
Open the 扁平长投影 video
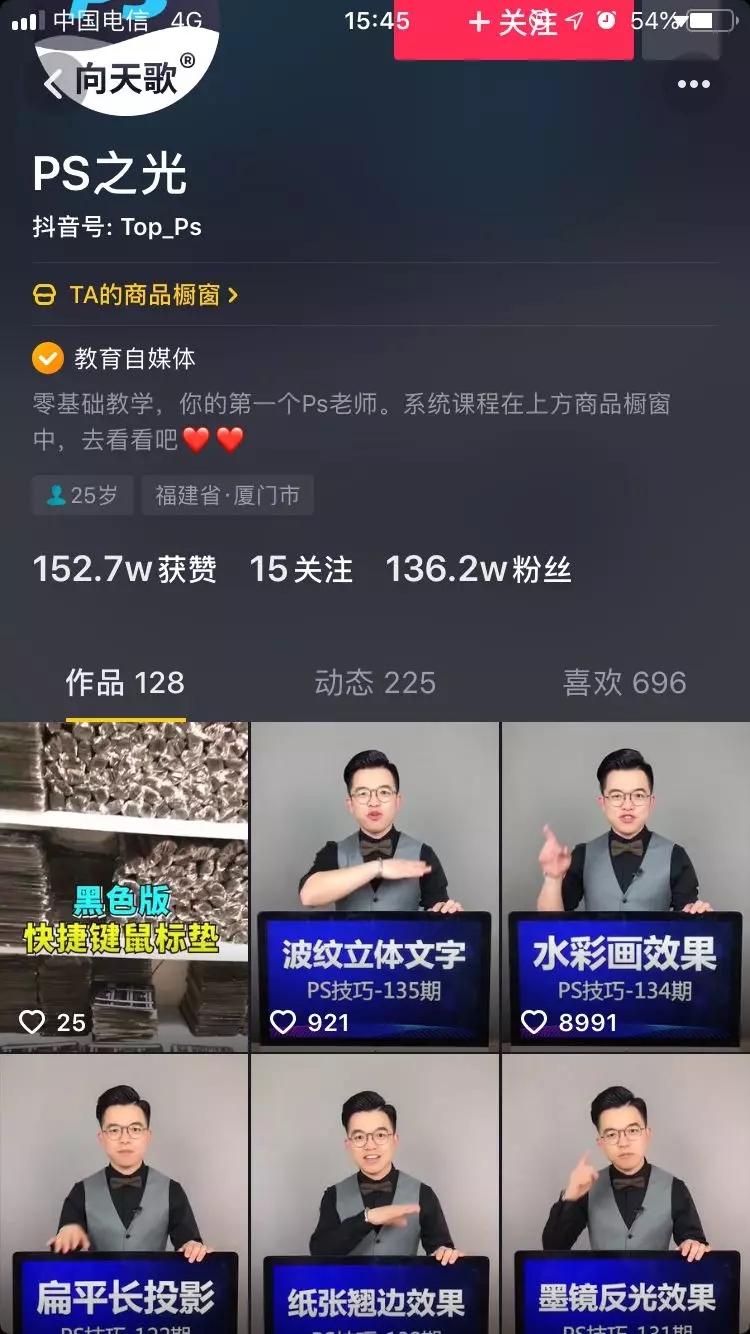[x=124, y=1194]
